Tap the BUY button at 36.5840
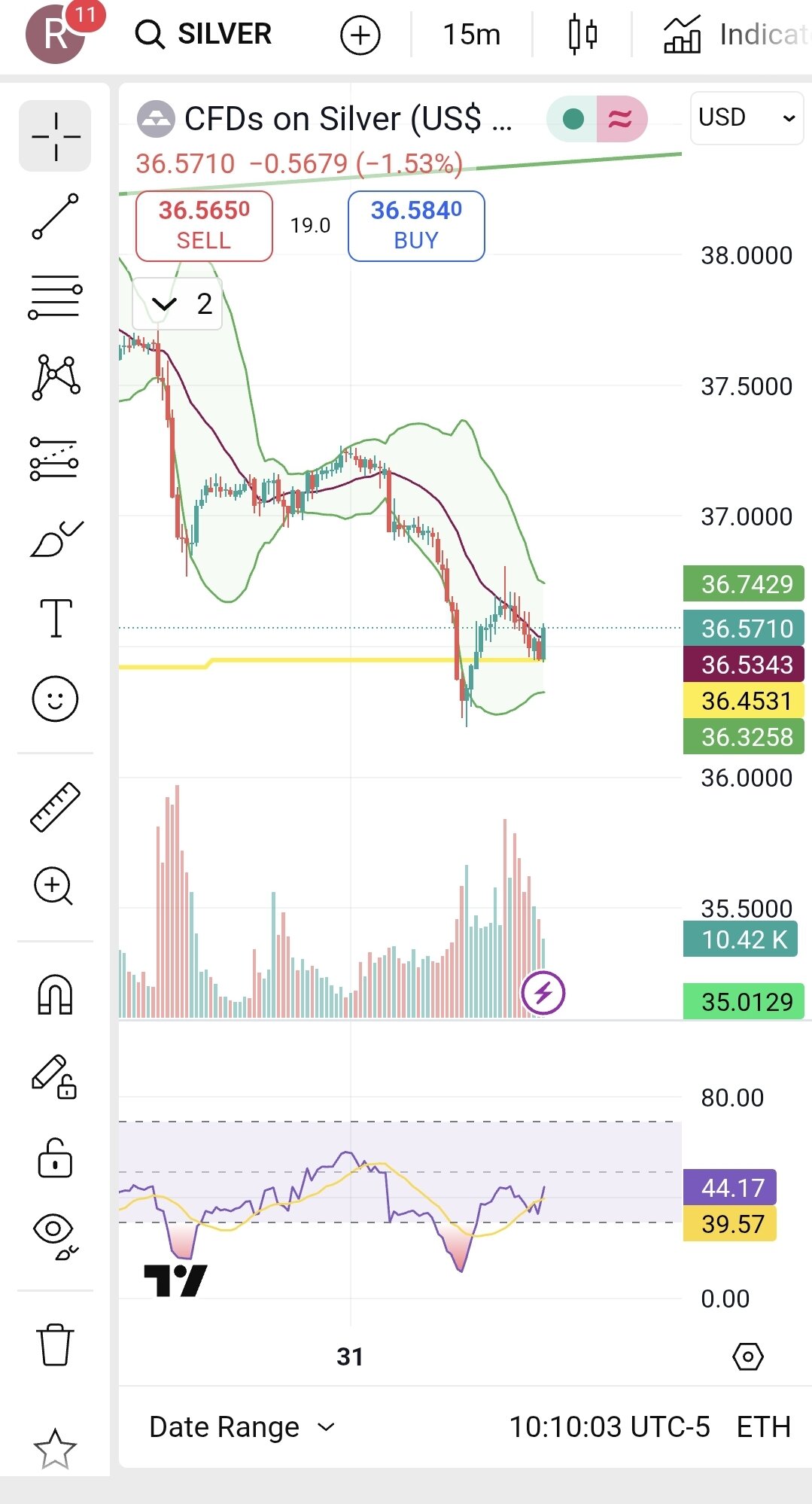Screen dimensions: 812x1504 click(416, 226)
